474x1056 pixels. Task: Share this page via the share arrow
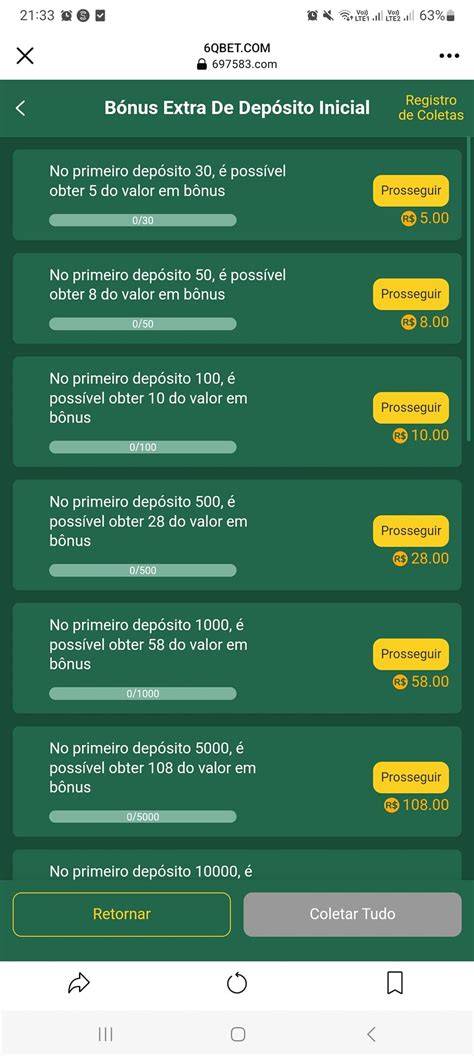(79, 984)
